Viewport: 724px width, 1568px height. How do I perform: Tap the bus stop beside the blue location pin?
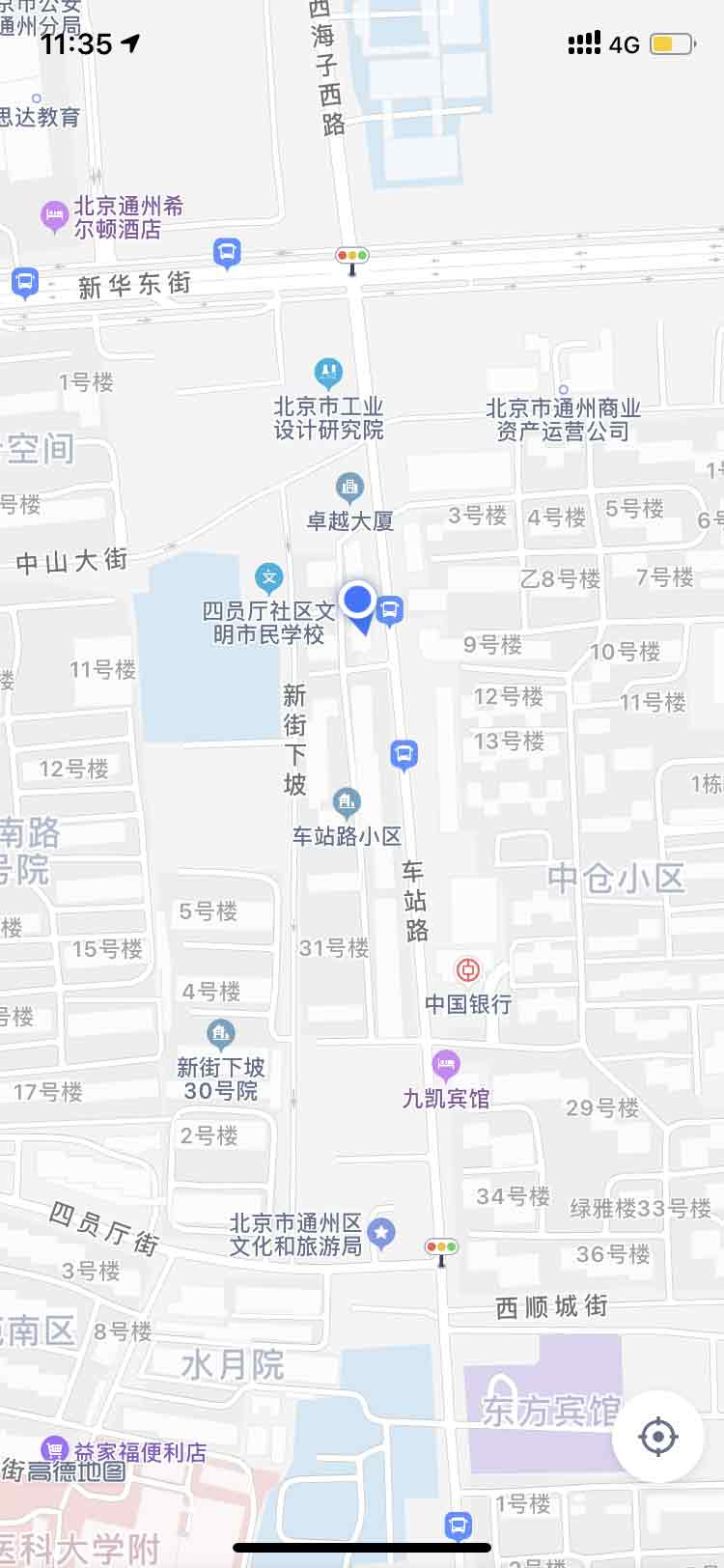[x=390, y=609]
